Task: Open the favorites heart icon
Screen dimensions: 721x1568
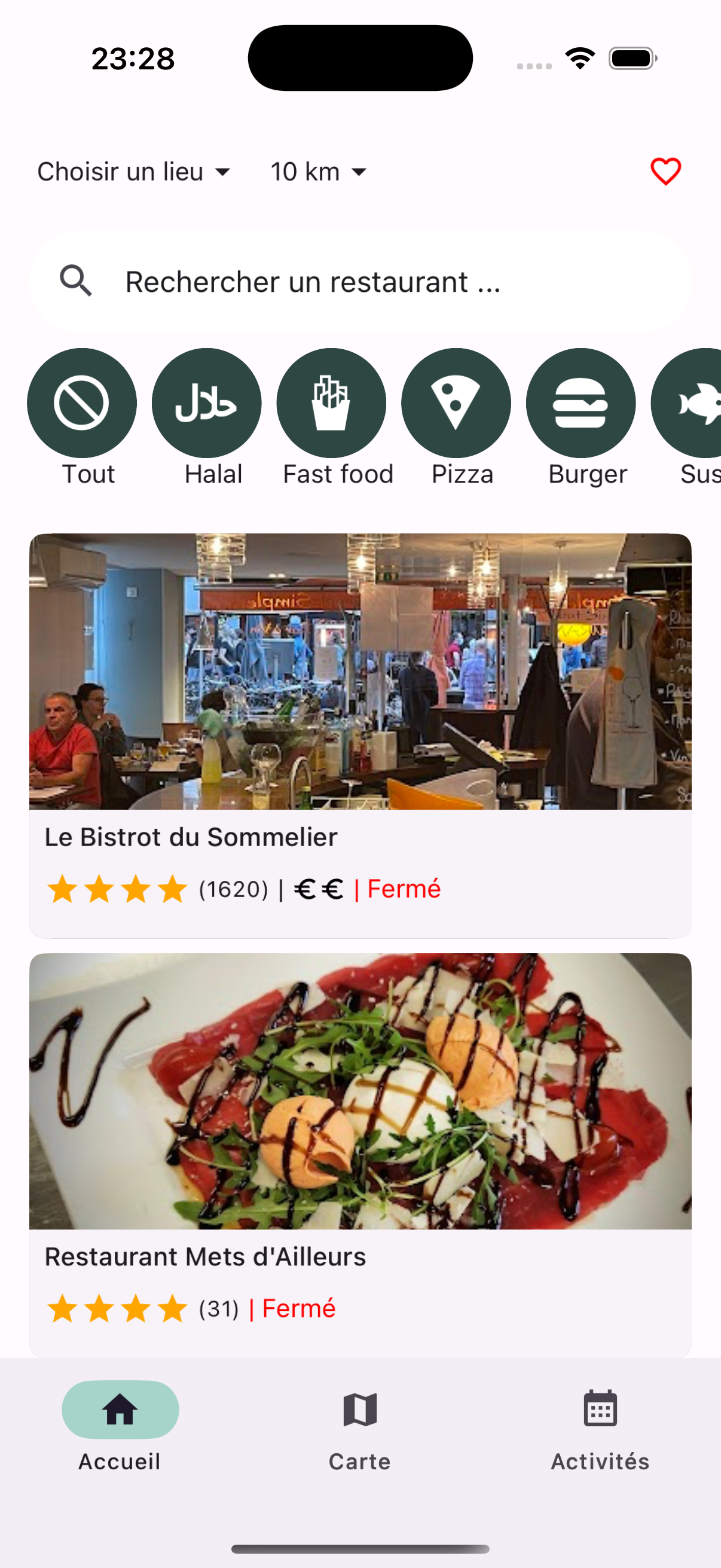Action: tap(665, 172)
